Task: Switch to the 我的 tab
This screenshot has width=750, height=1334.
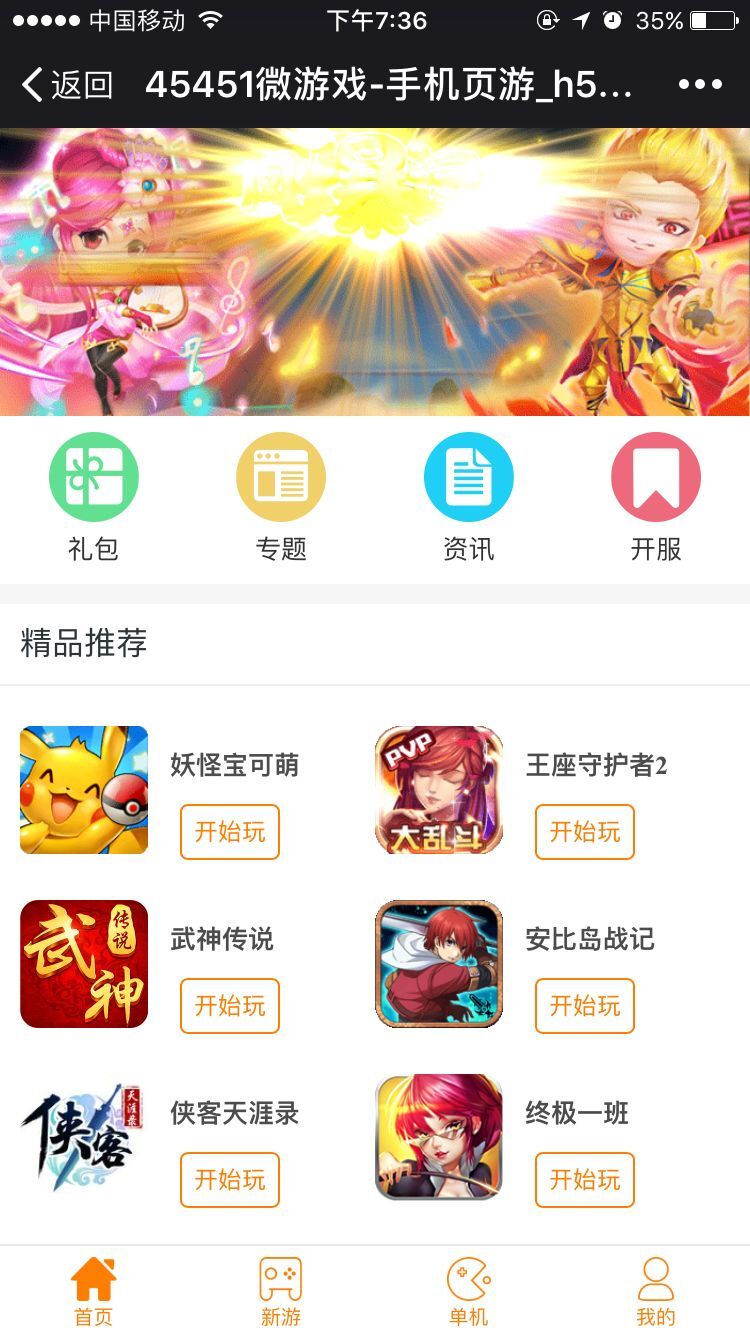Action: (656, 1291)
